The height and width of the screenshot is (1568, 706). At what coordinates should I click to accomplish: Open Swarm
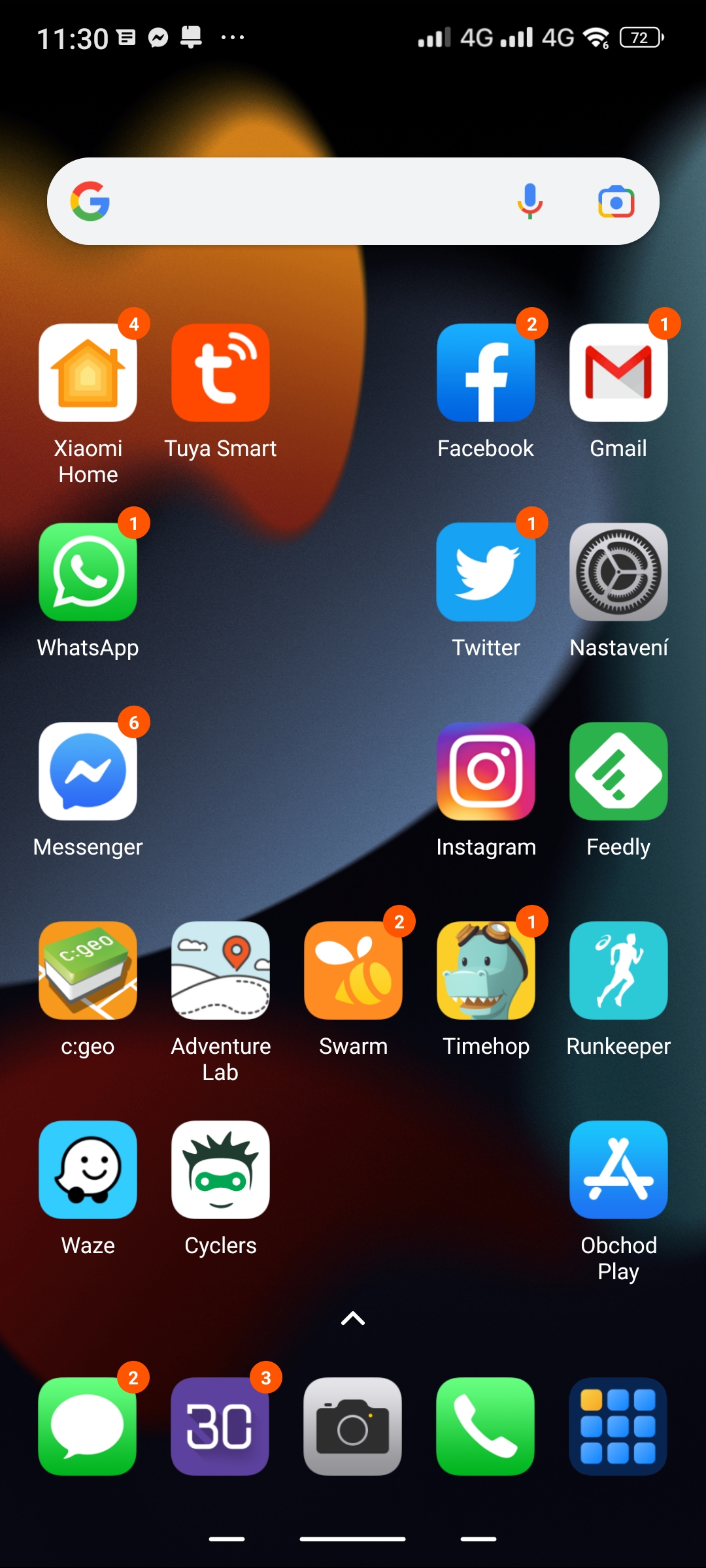353,971
